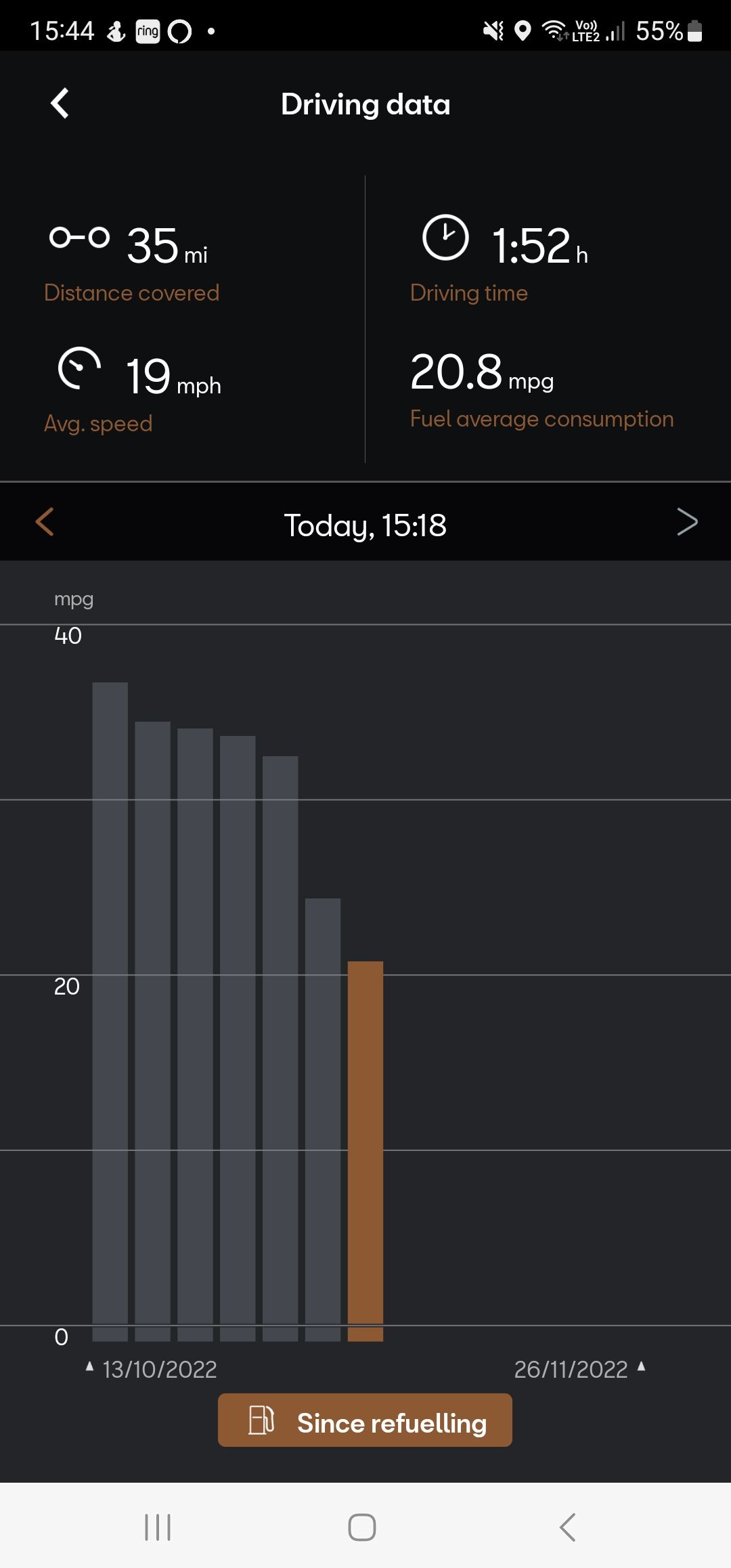Select the tallest grey bar in chart
731x1568 pixels.
(110, 1011)
